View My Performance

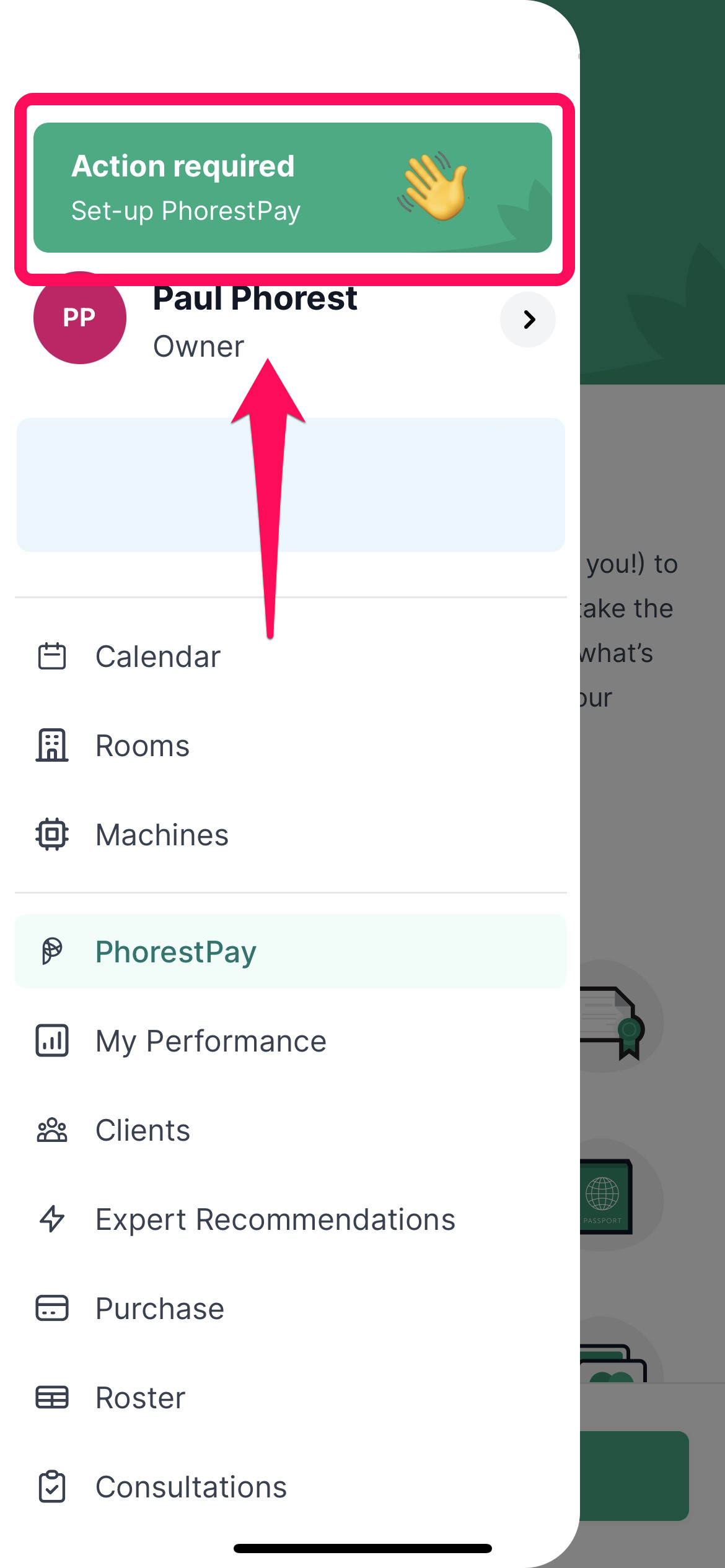[291, 1040]
